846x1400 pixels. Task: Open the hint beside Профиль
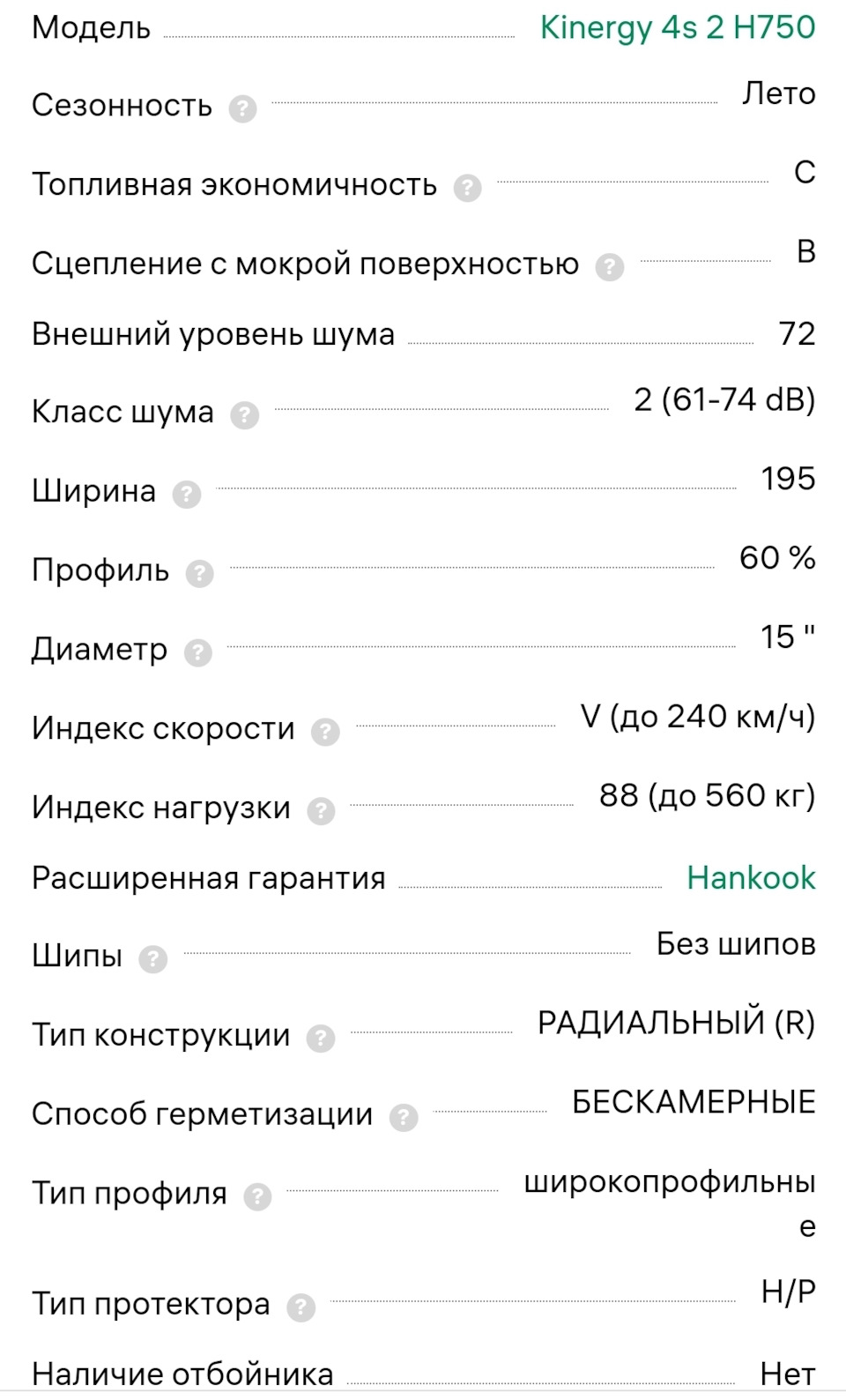click(x=199, y=574)
